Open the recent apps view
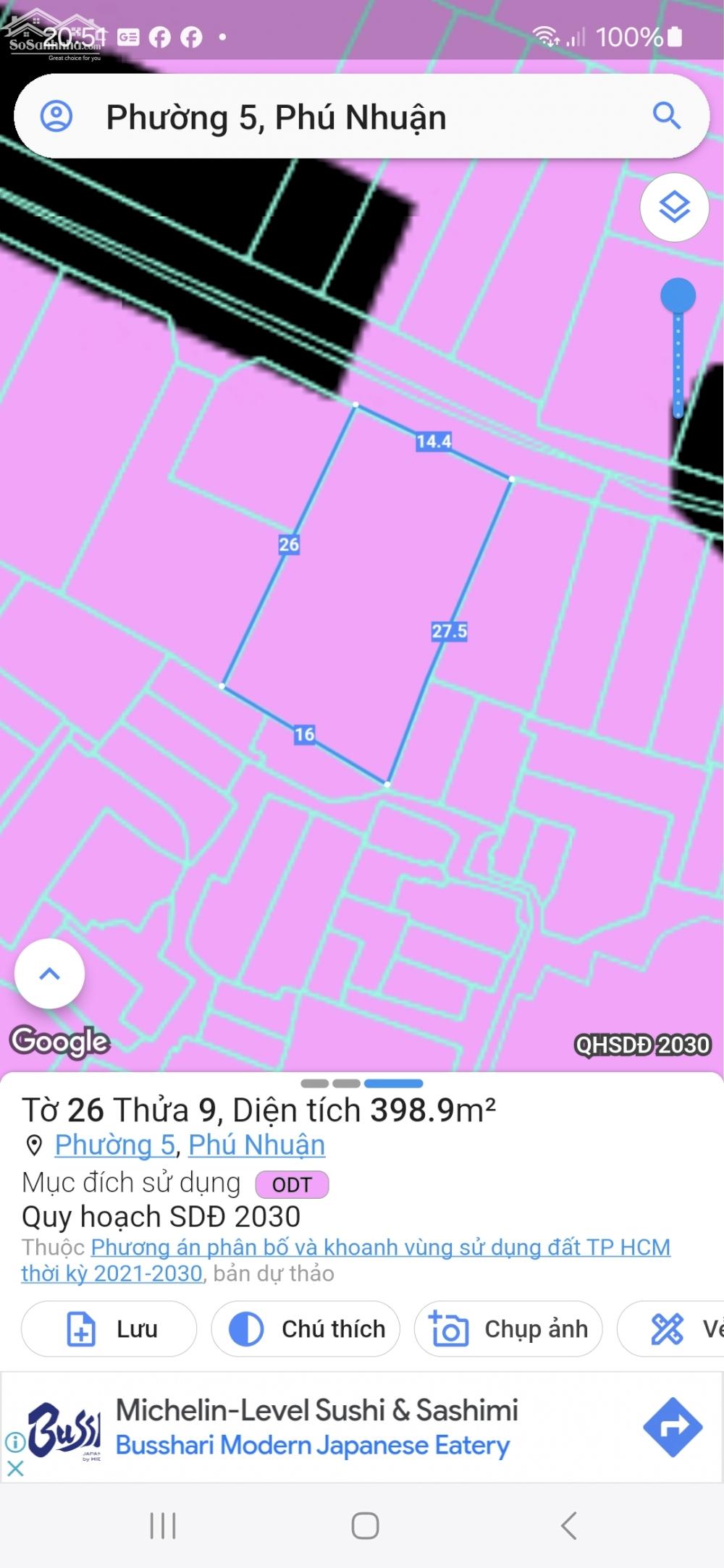The width and height of the screenshot is (724, 1568). coord(162,1526)
